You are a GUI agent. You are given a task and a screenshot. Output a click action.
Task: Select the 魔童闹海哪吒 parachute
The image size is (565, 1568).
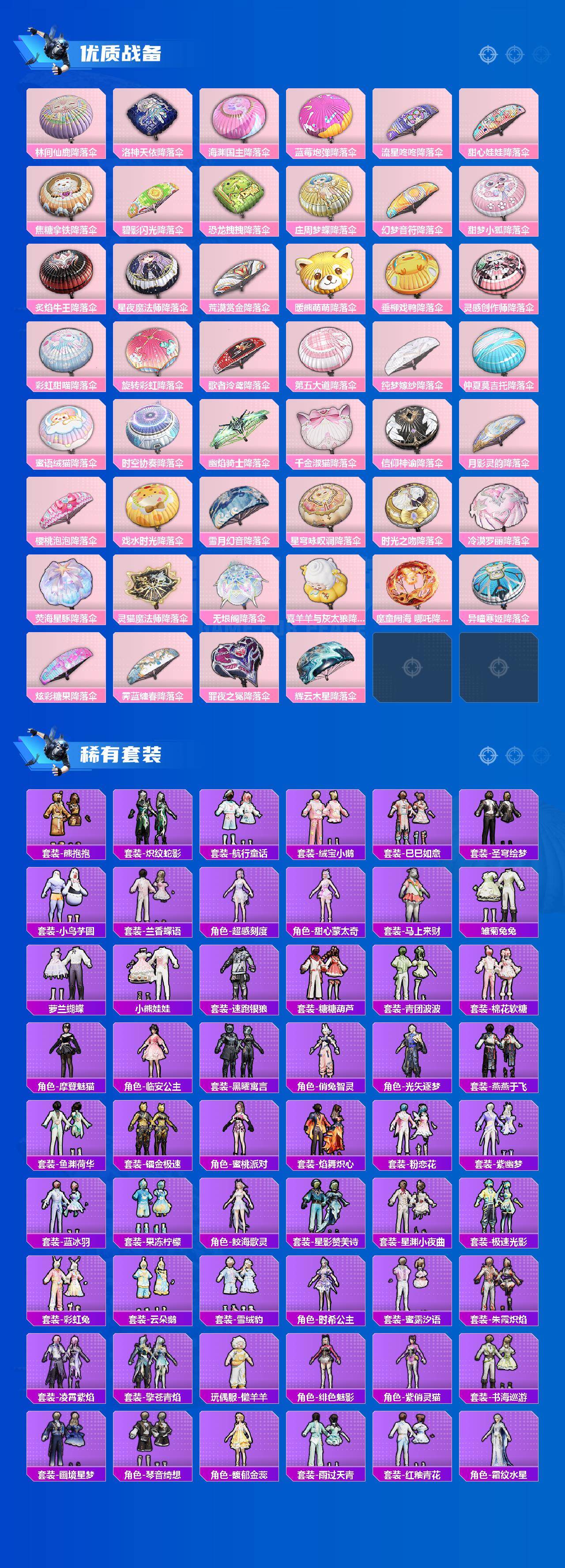(x=413, y=591)
